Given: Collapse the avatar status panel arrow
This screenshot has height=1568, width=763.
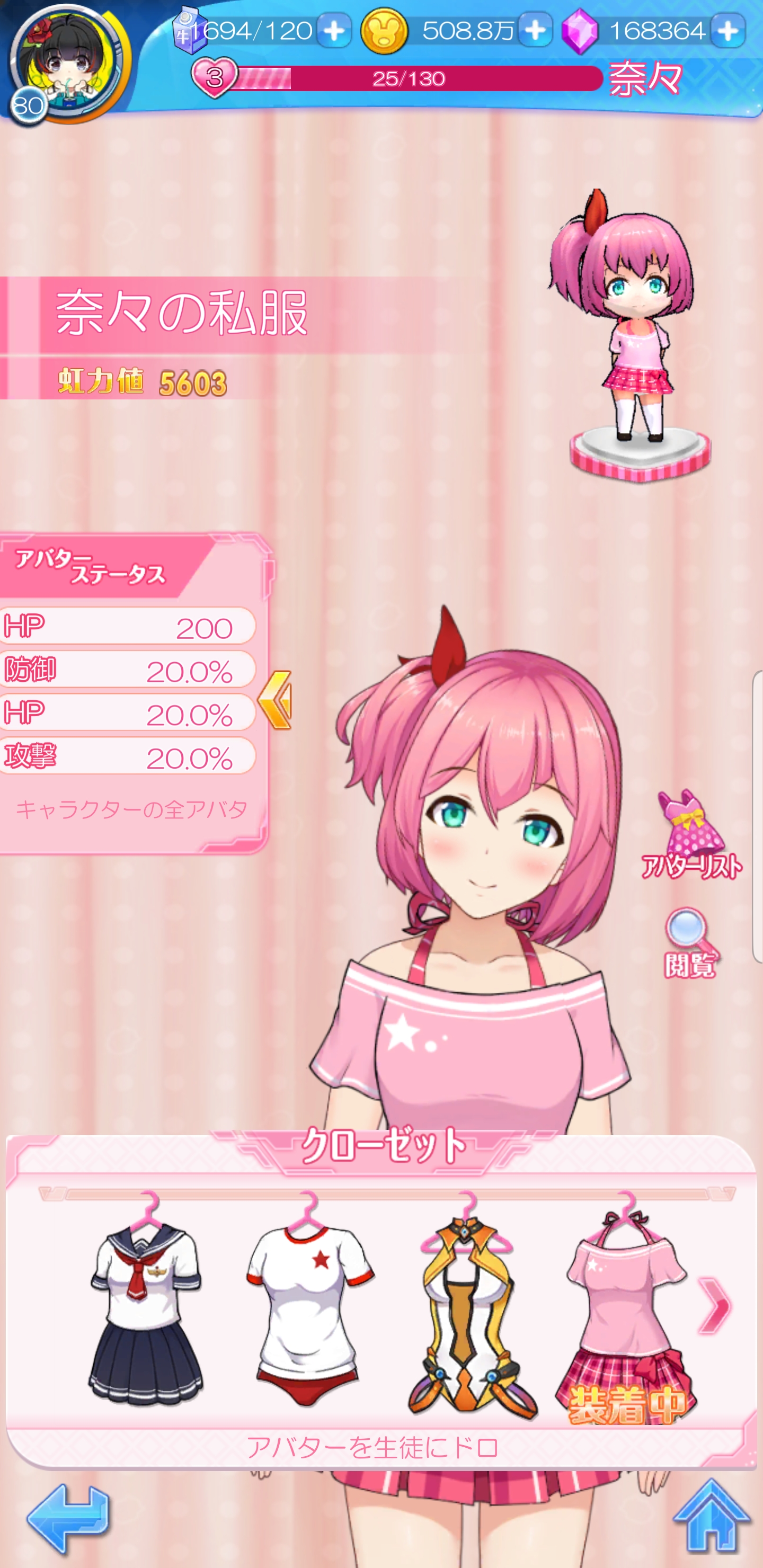Looking at the screenshot, I should (275, 700).
